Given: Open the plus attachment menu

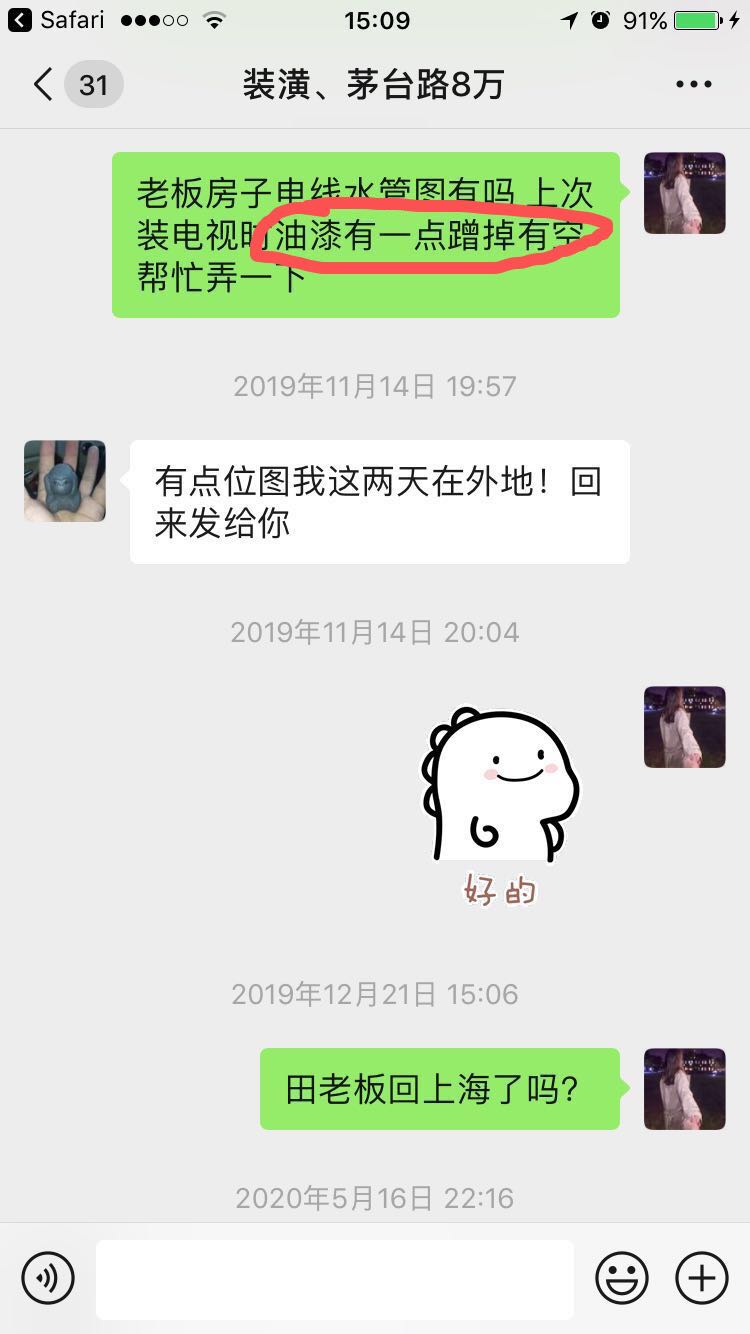Looking at the screenshot, I should (x=701, y=1278).
